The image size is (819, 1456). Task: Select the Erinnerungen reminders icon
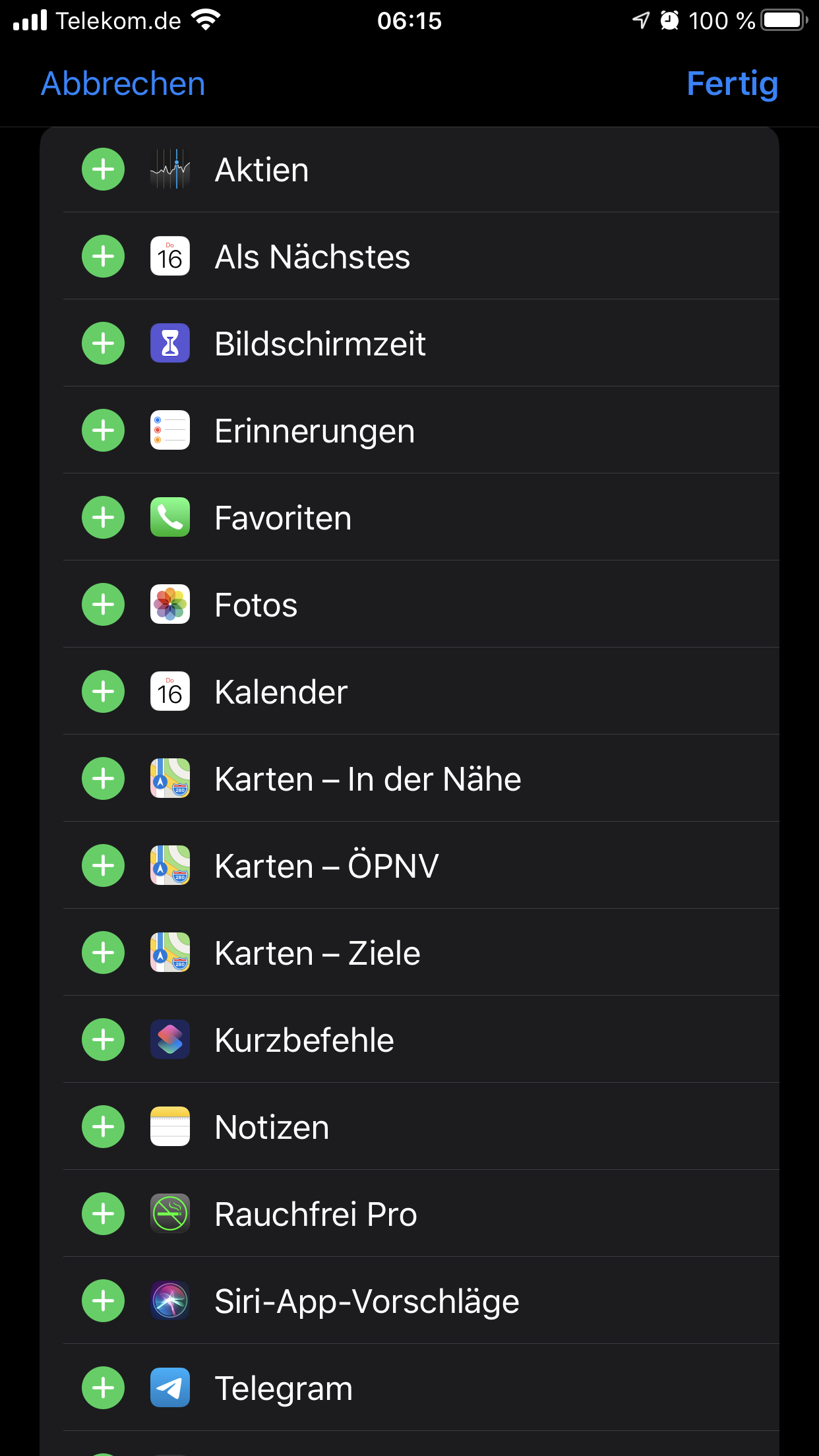[x=169, y=430]
